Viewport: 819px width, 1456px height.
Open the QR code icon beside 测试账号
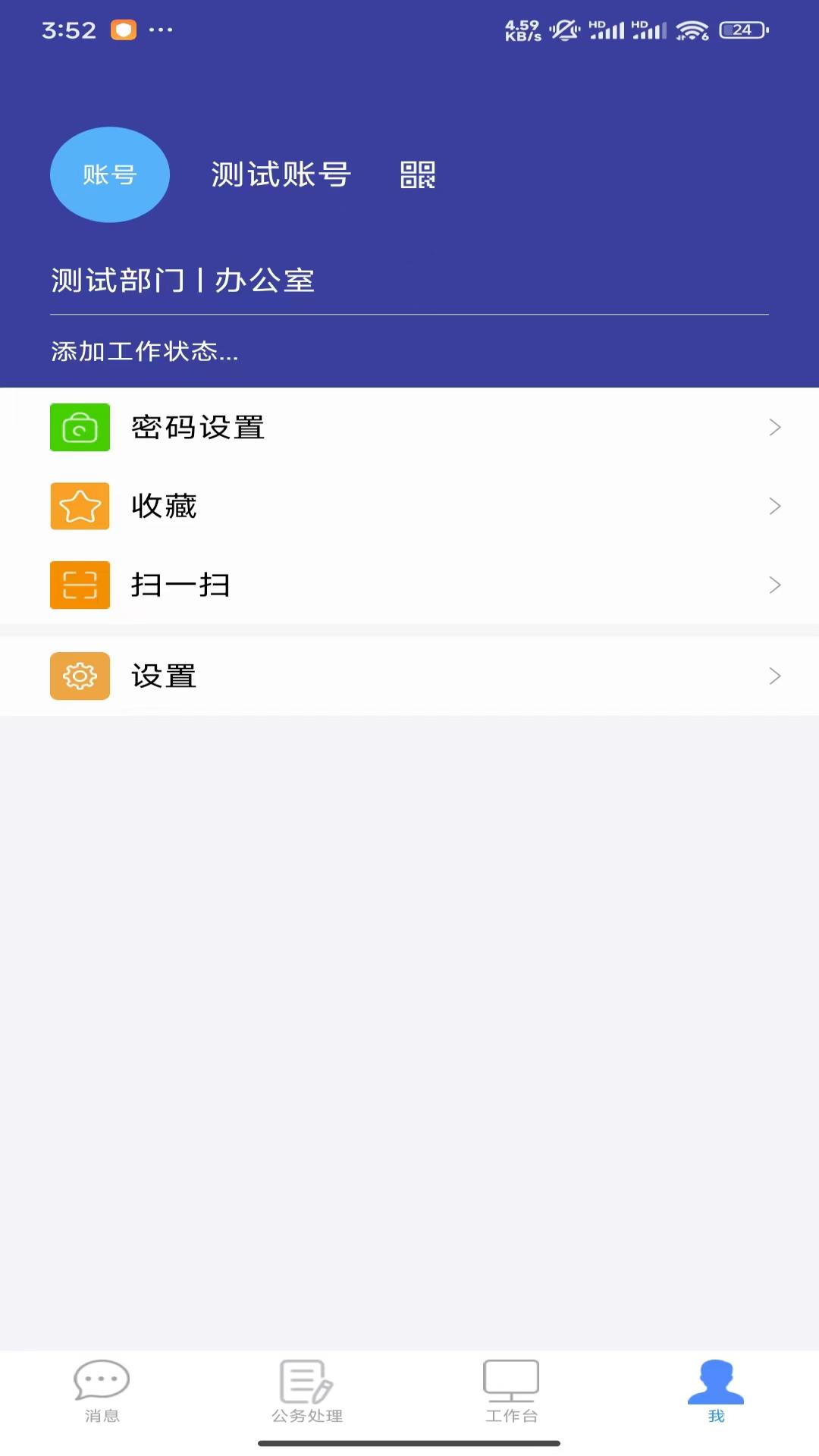coord(418,174)
